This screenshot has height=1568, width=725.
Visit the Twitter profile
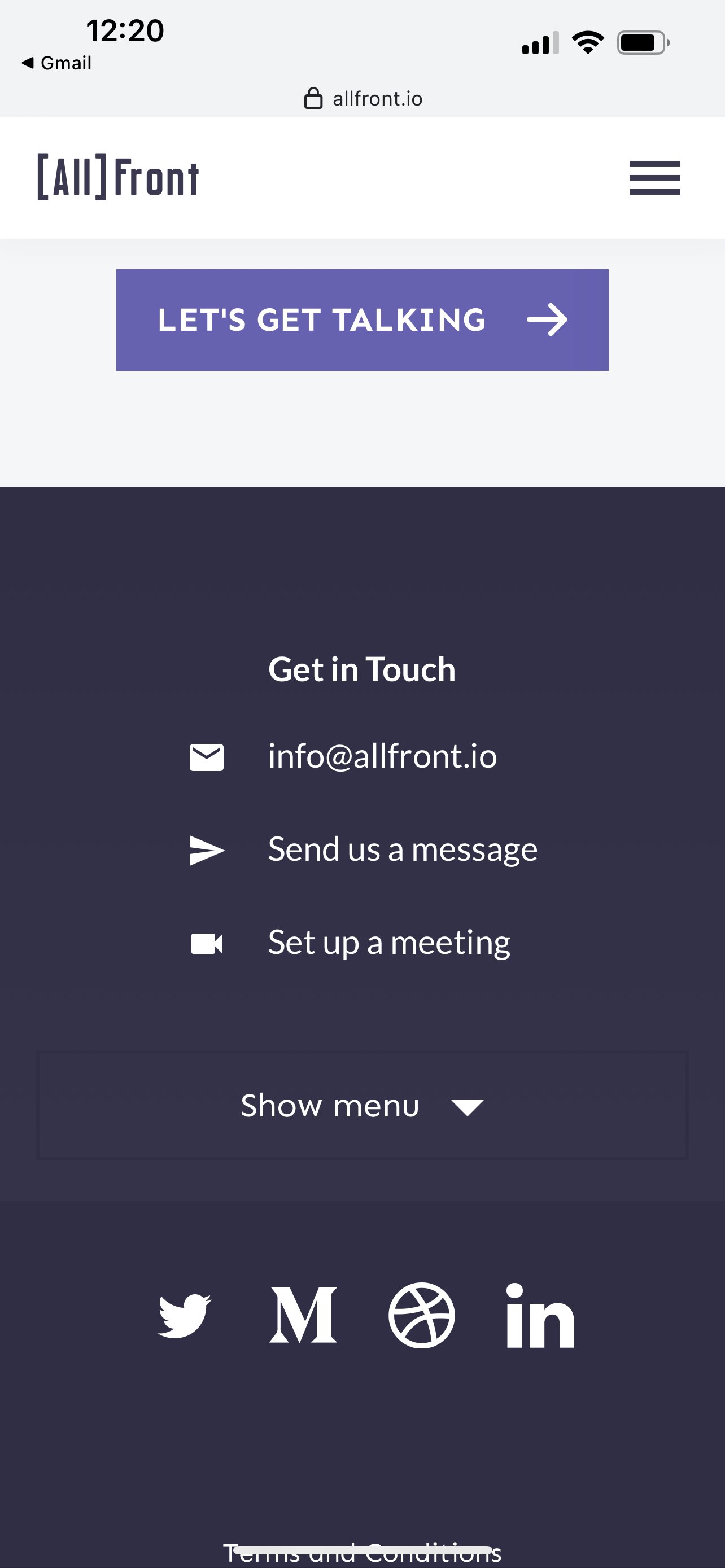[184, 1316]
